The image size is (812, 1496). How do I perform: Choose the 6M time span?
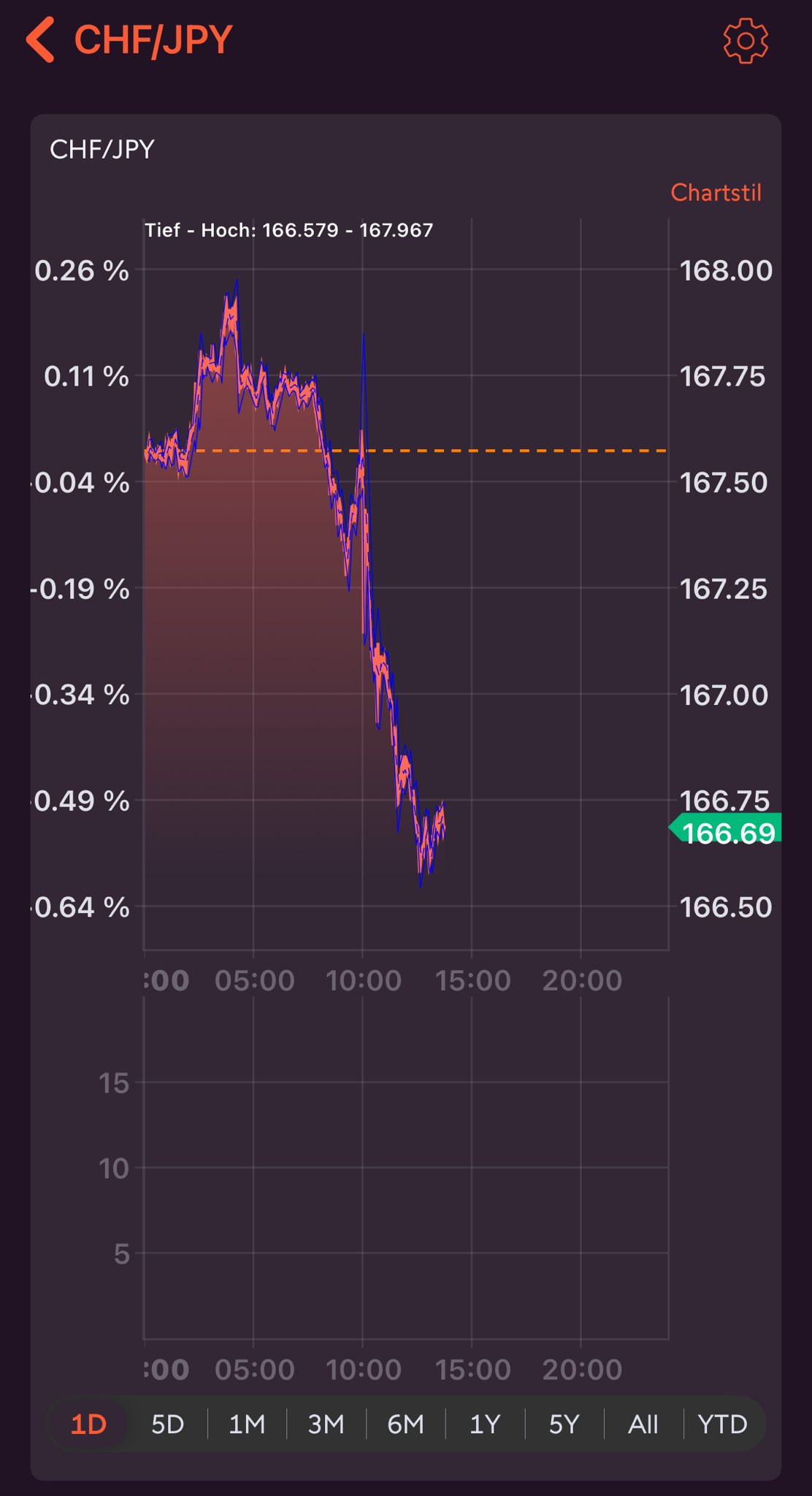(405, 1424)
